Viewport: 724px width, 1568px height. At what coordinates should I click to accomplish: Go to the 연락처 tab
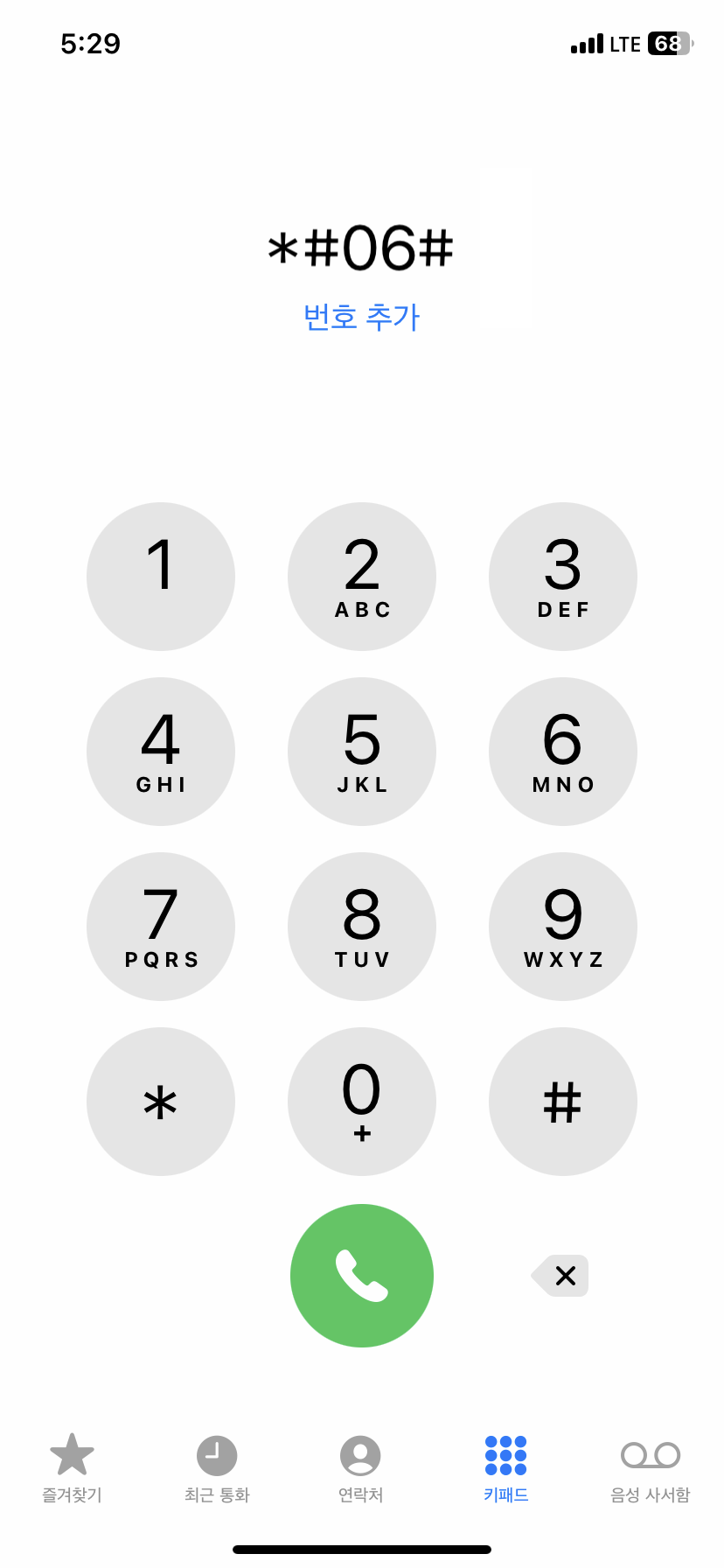pos(360,1468)
